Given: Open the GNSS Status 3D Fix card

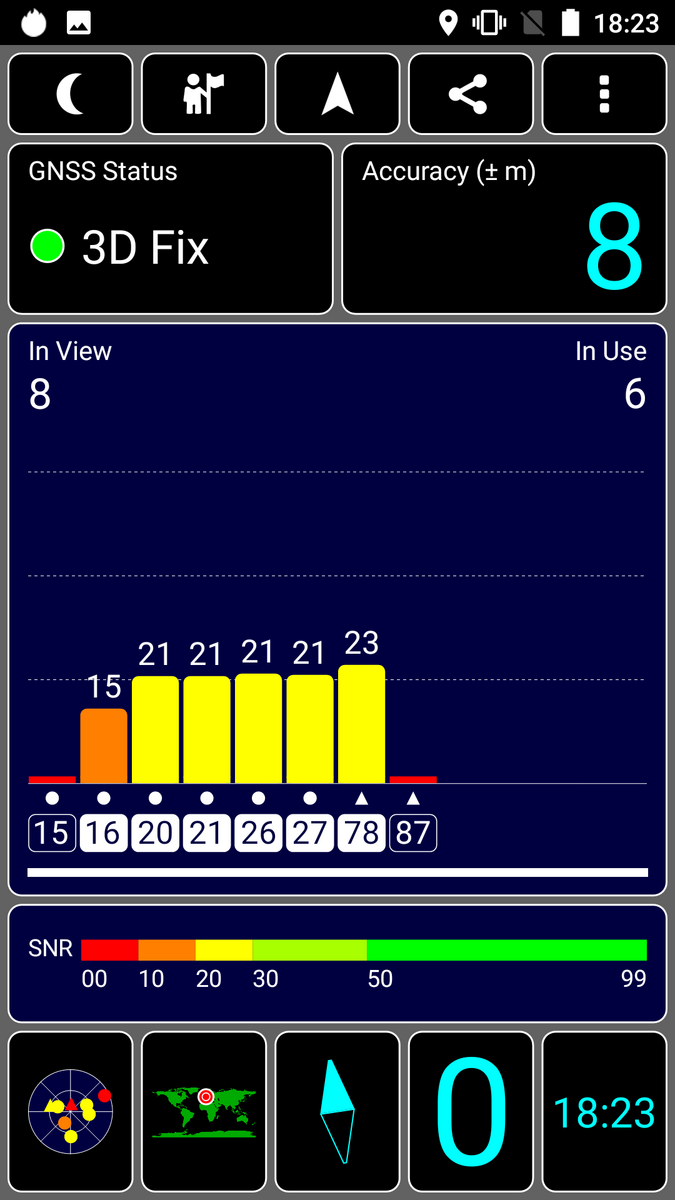Looking at the screenshot, I should tap(170, 229).
